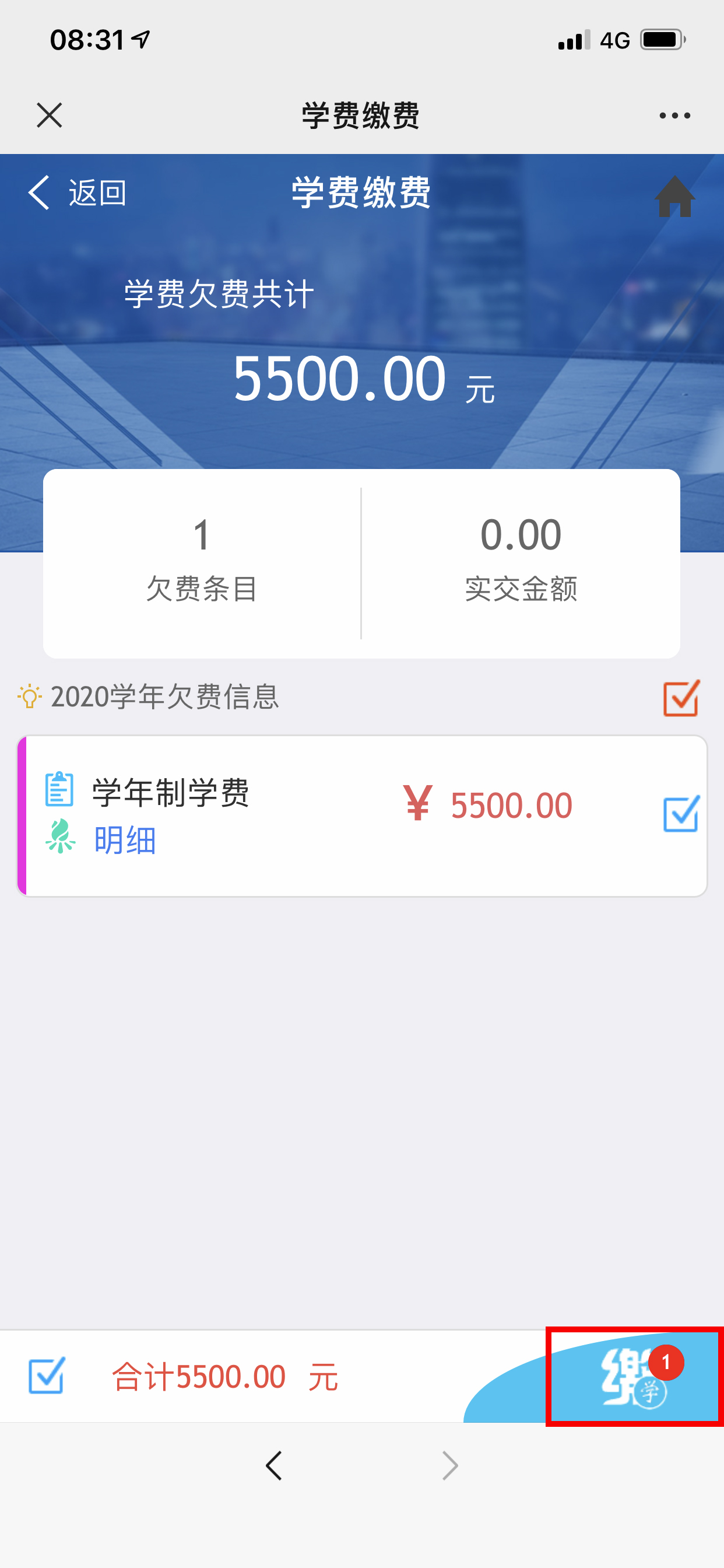724x1568 pixels.
Task: Close the 学费缴费 web page
Action: tap(50, 115)
